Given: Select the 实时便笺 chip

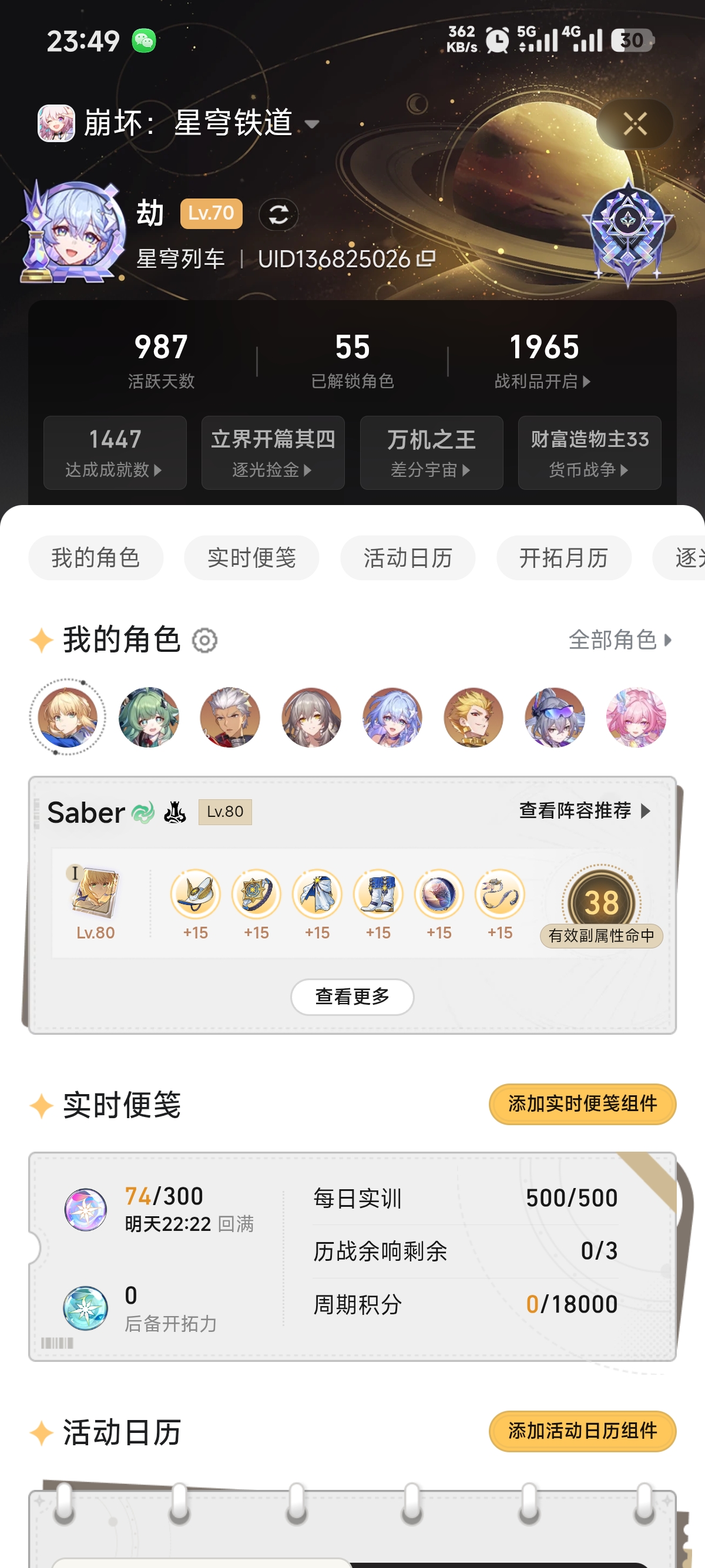Looking at the screenshot, I should pos(251,557).
